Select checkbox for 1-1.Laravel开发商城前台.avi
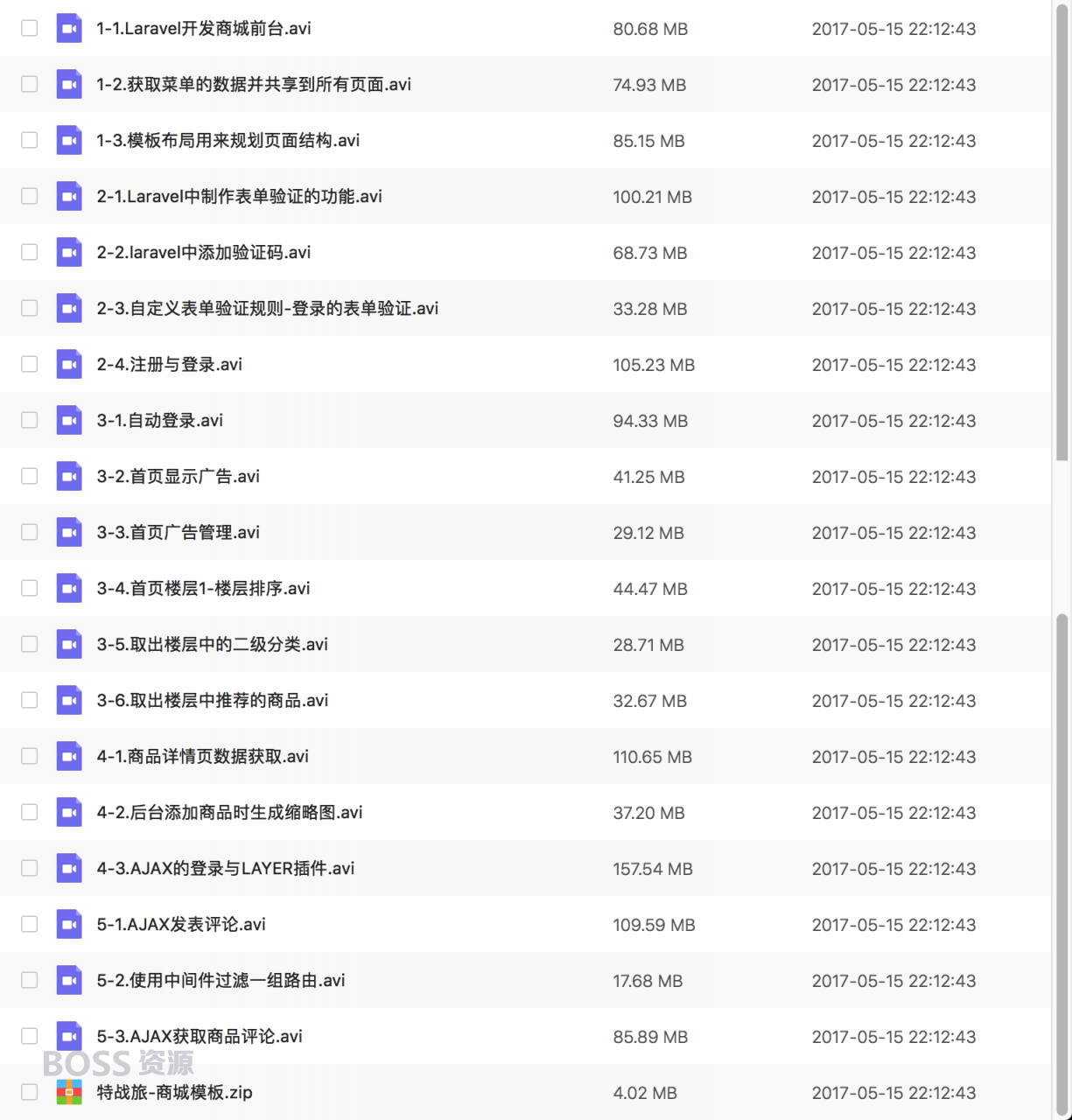Screen dimensions: 1072x1120 click(29, 28)
